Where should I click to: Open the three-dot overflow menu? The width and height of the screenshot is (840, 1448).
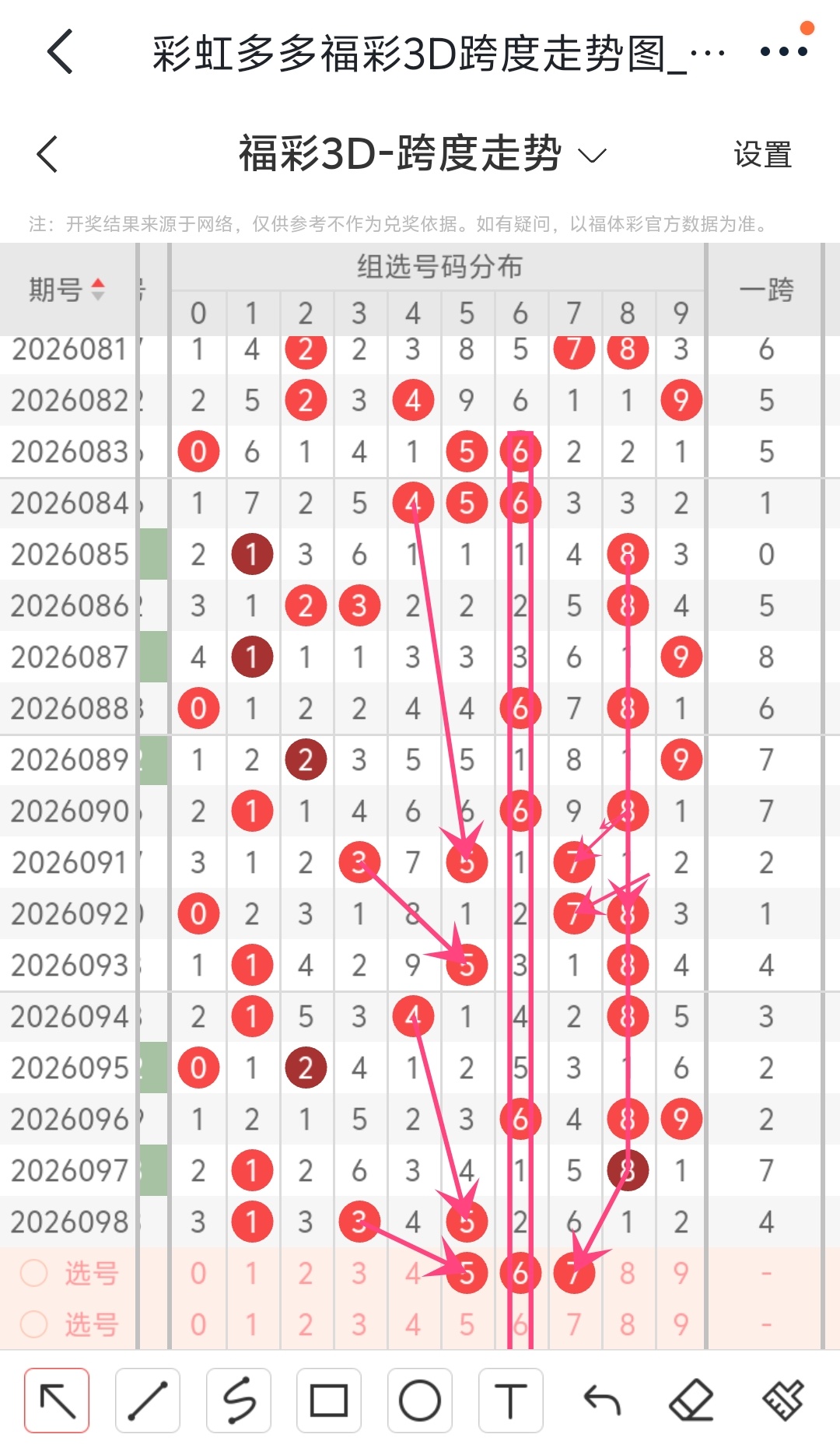pyautogui.click(x=783, y=52)
